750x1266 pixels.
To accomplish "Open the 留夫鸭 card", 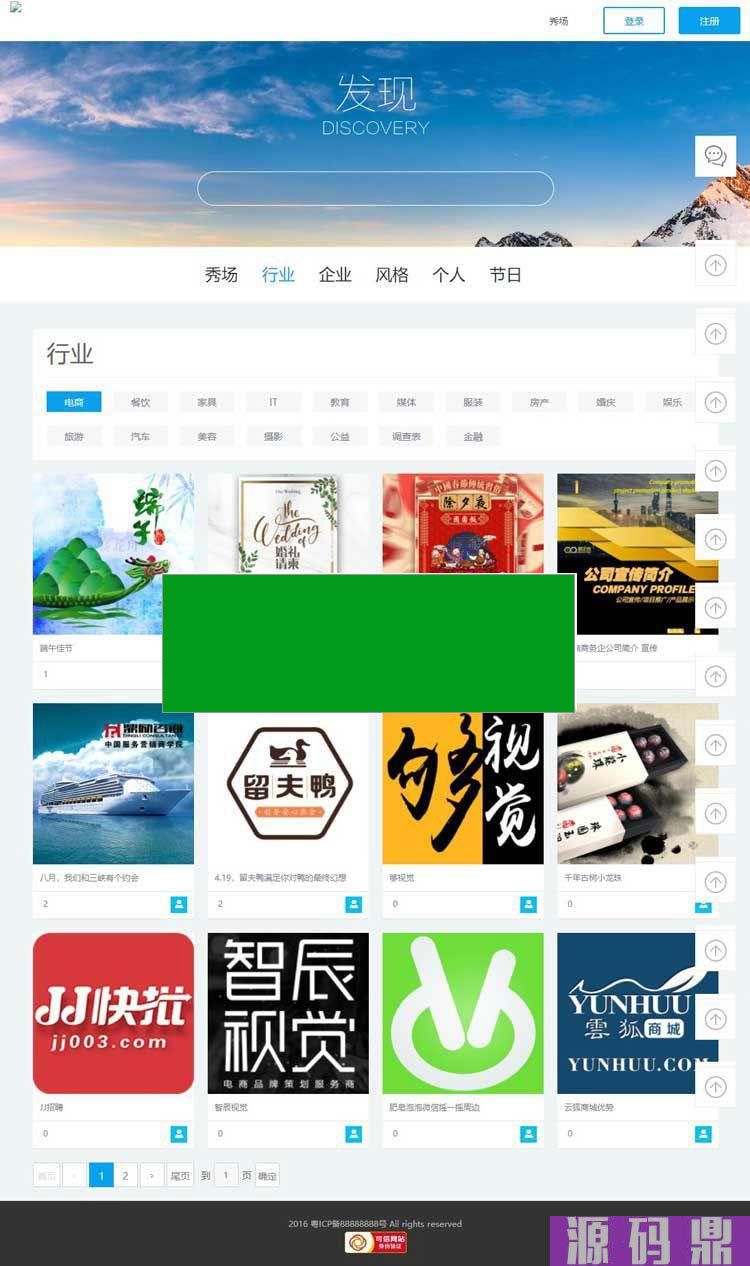I will pos(288,785).
